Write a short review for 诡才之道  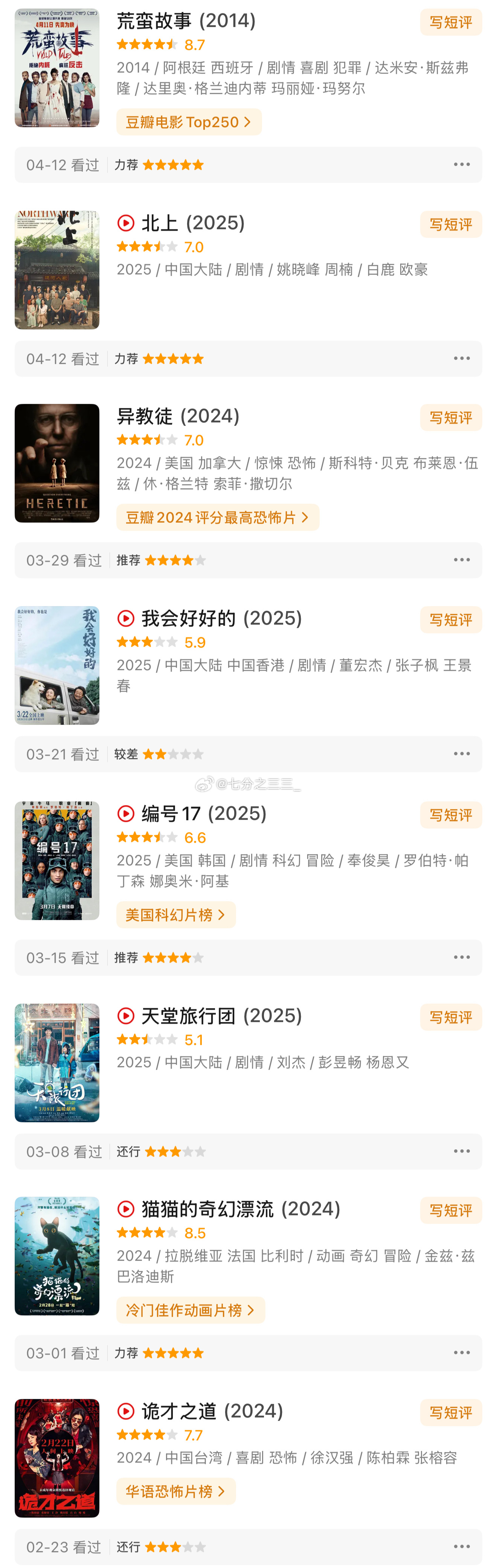click(450, 1412)
